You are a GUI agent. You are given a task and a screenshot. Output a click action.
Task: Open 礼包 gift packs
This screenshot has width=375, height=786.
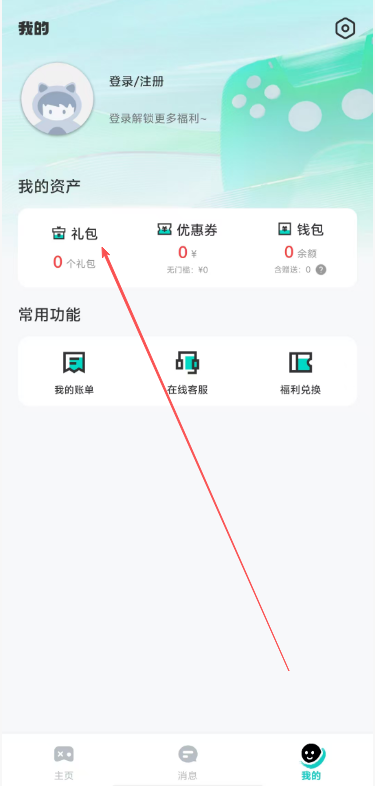[75, 247]
